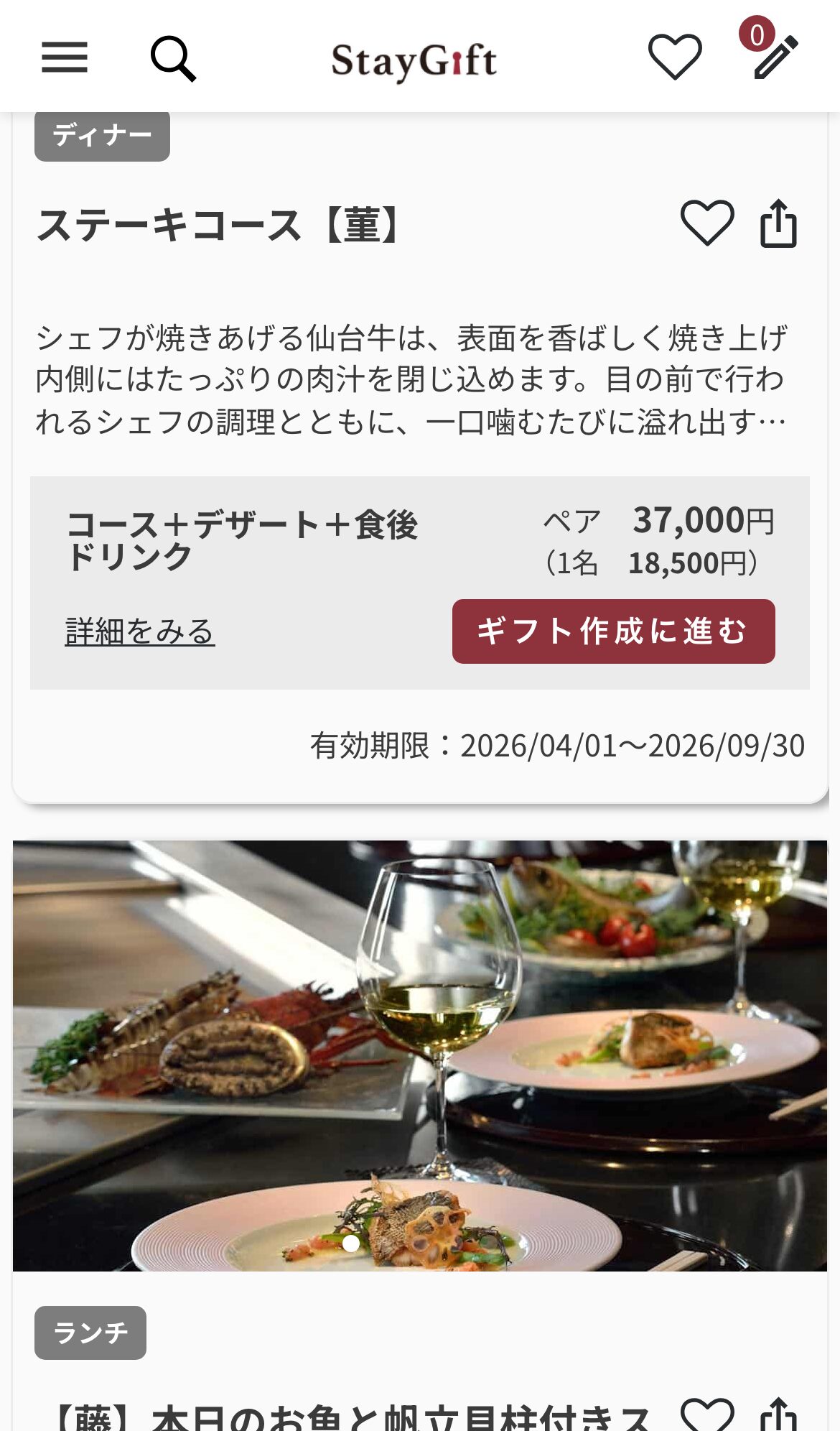
Task: Share the ステーキコース【菫】 plan
Action: [779, 223]
